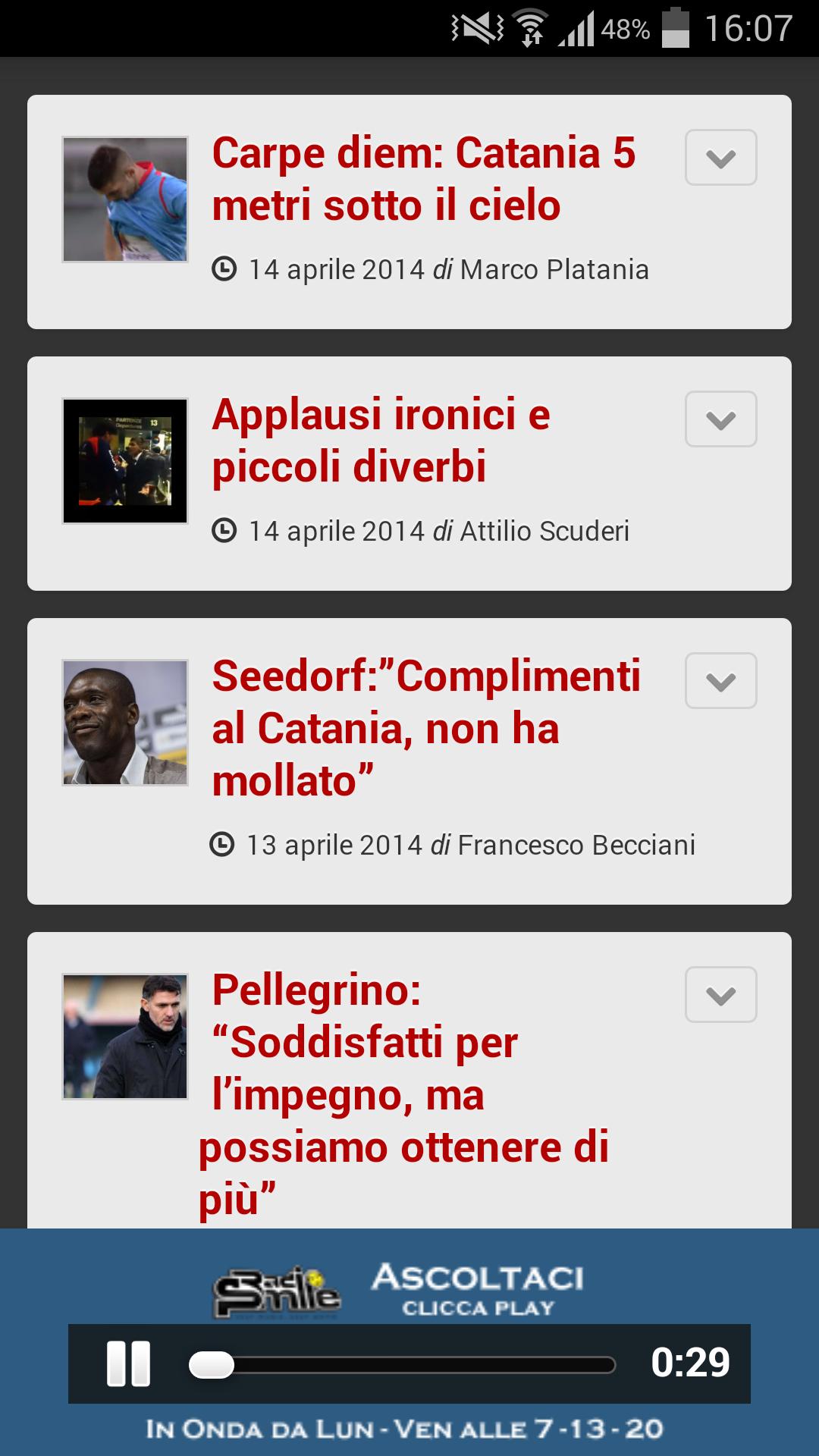819x1456 pixels.
Task: Click the clock icon beside Carpe diem date
Action: tap(223, 269)
